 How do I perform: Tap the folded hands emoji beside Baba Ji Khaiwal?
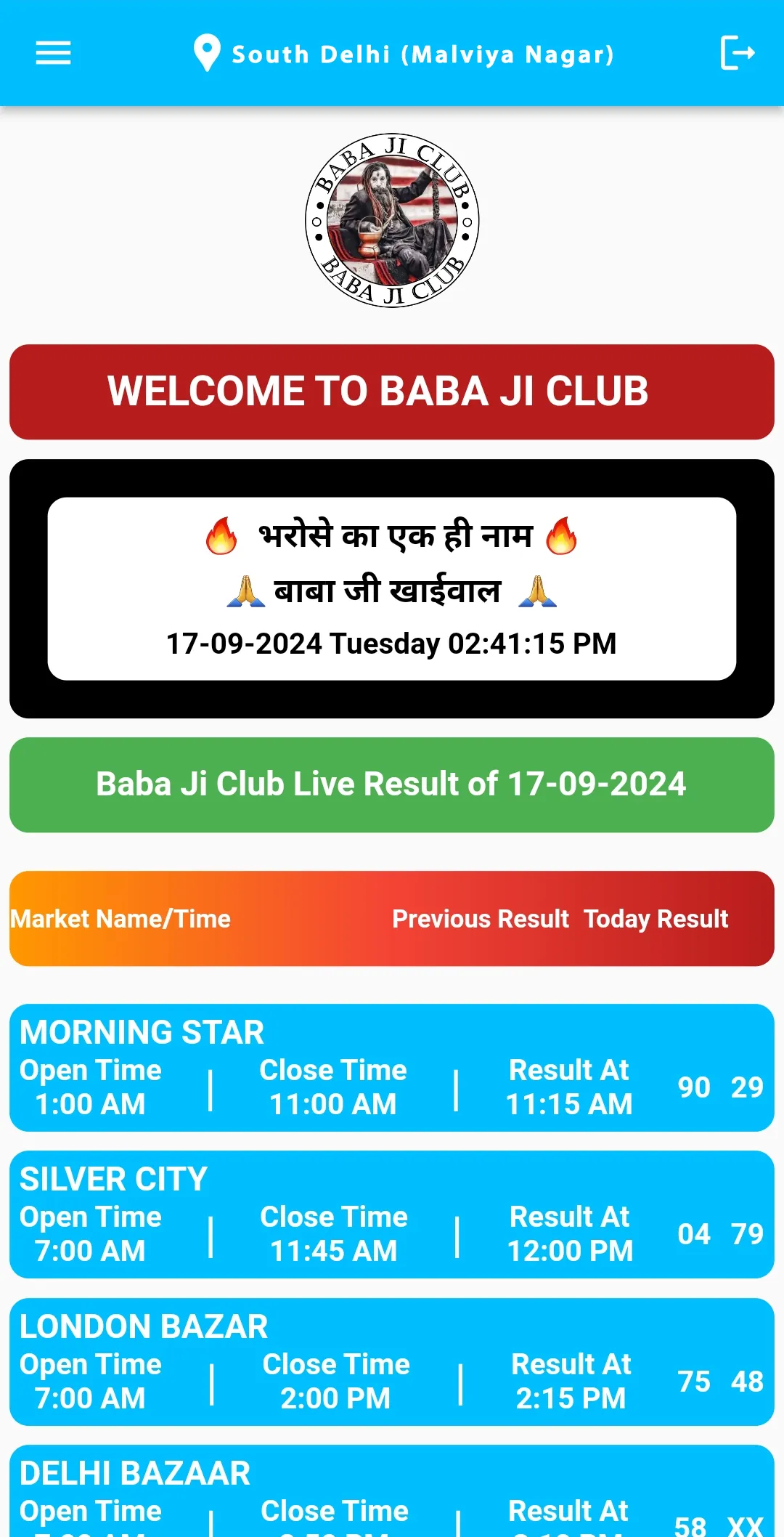247,590
